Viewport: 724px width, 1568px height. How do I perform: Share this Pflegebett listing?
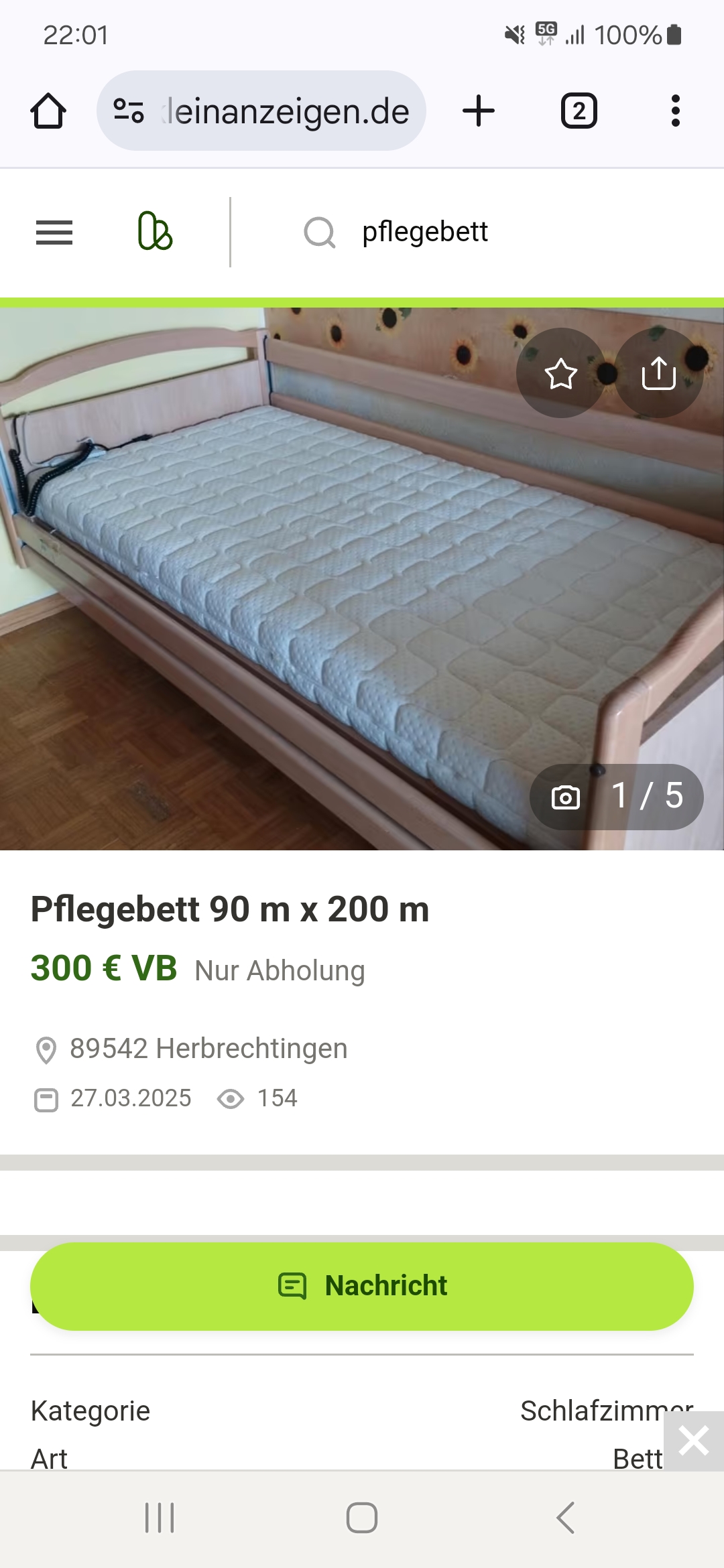pos(658,373)
